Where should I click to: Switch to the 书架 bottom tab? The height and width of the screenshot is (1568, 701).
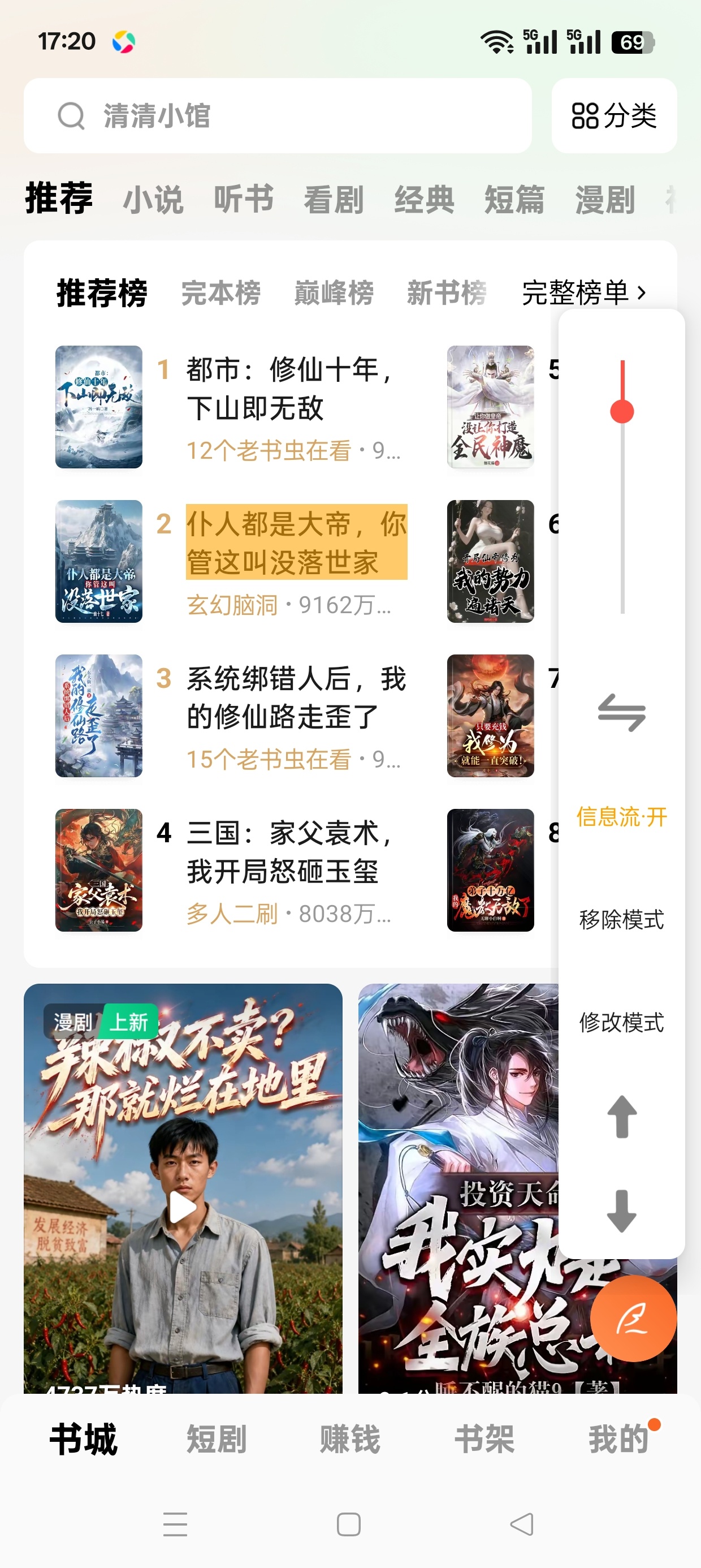point(484,1439)
